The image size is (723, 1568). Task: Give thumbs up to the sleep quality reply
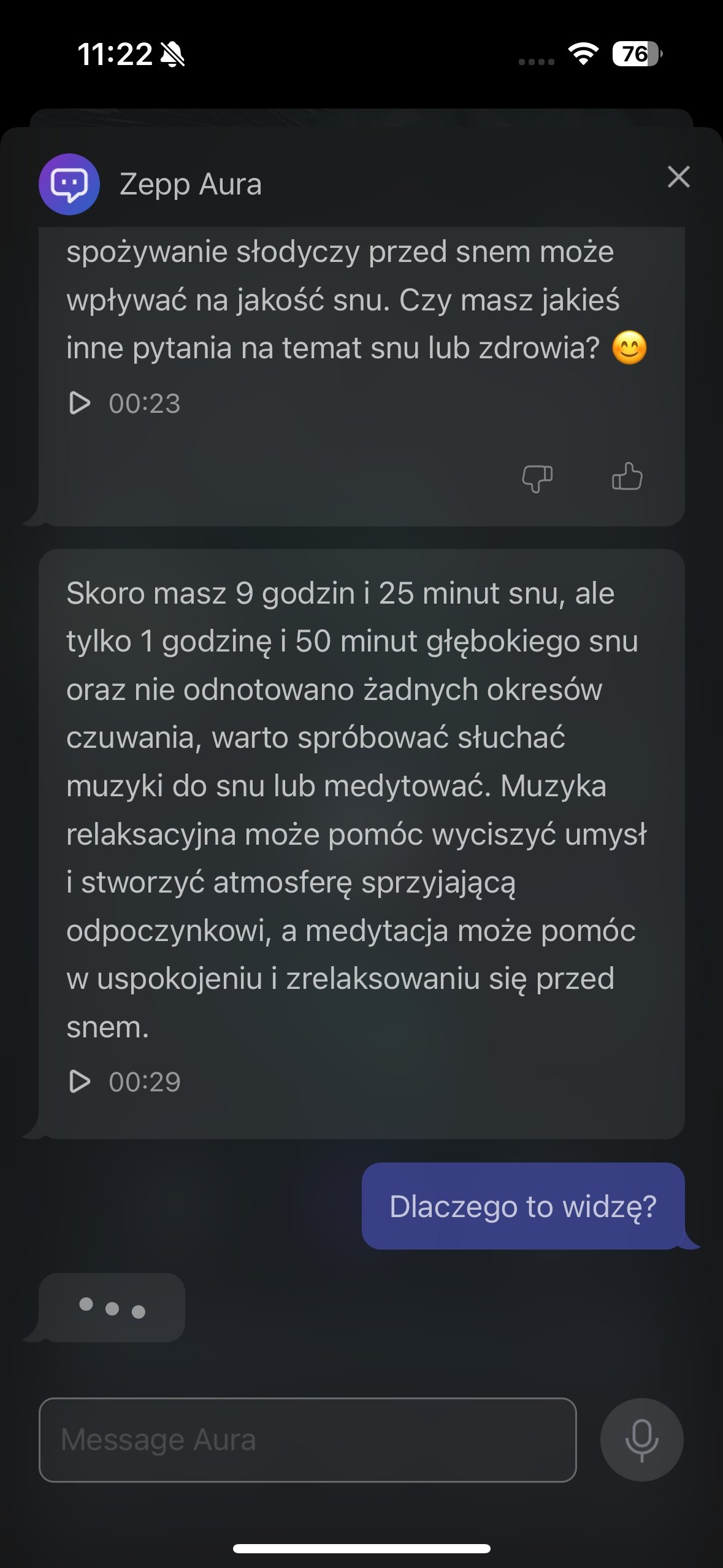627,477
